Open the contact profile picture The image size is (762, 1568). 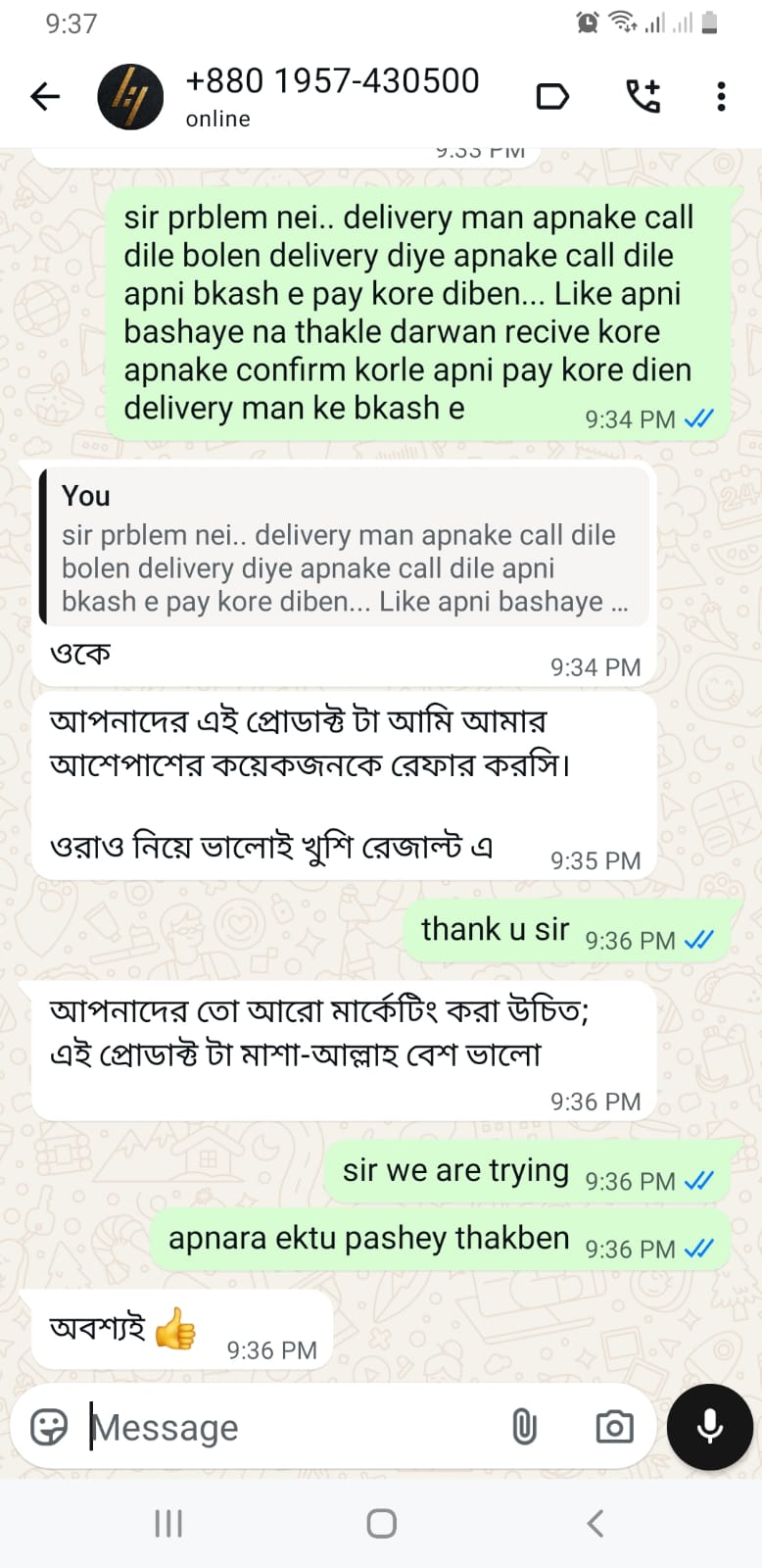130,96
